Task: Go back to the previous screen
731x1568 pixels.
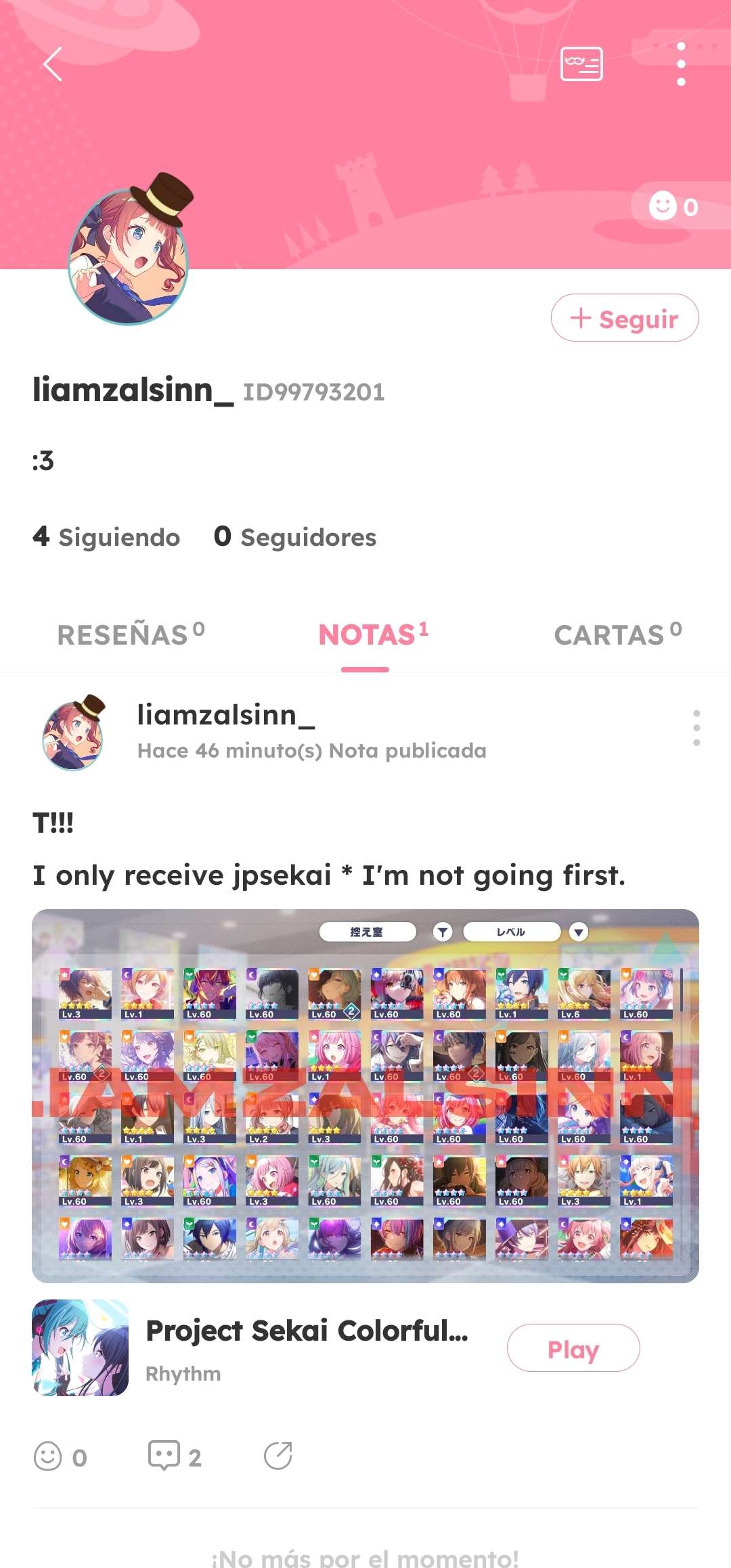Action: tap(53, 64)
